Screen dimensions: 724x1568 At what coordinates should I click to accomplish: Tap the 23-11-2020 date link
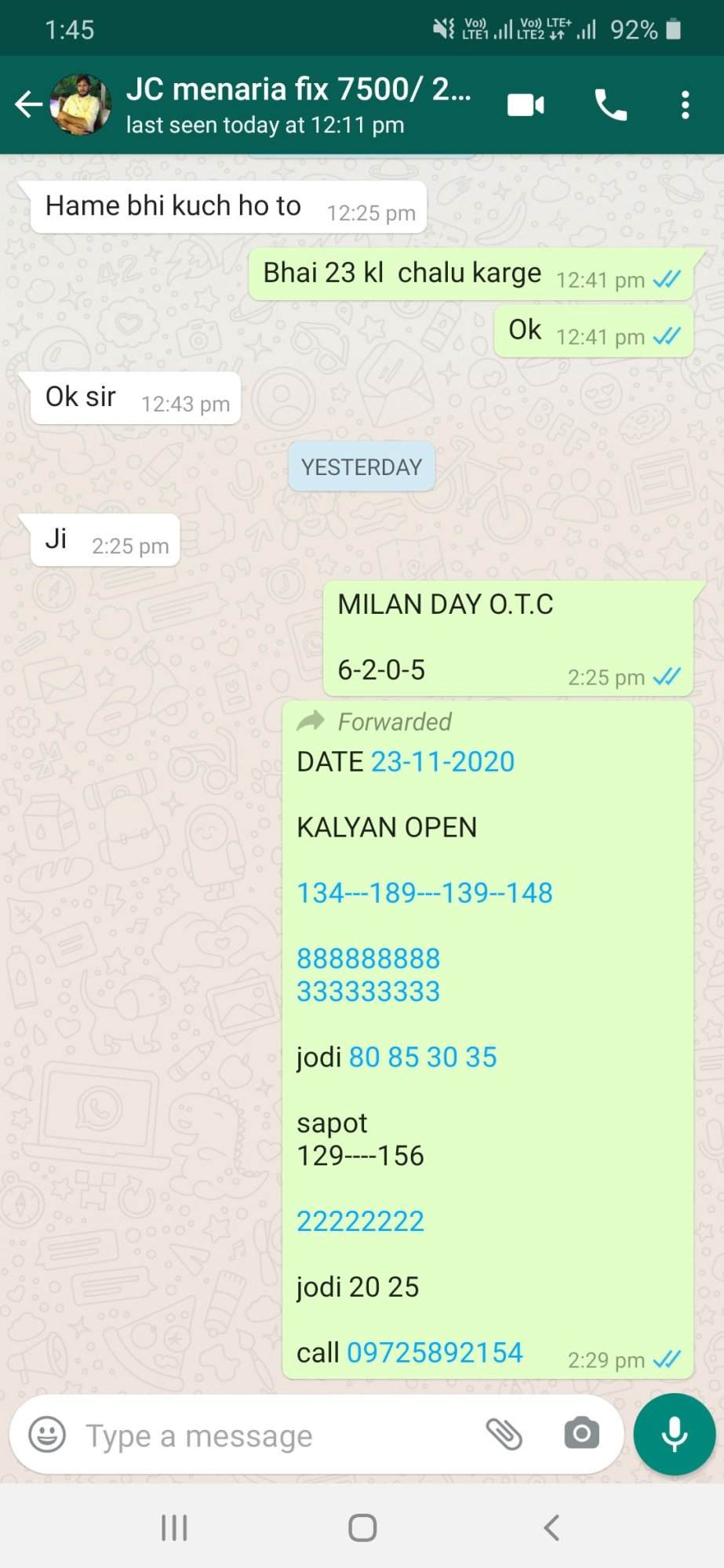tap(442, 761)
